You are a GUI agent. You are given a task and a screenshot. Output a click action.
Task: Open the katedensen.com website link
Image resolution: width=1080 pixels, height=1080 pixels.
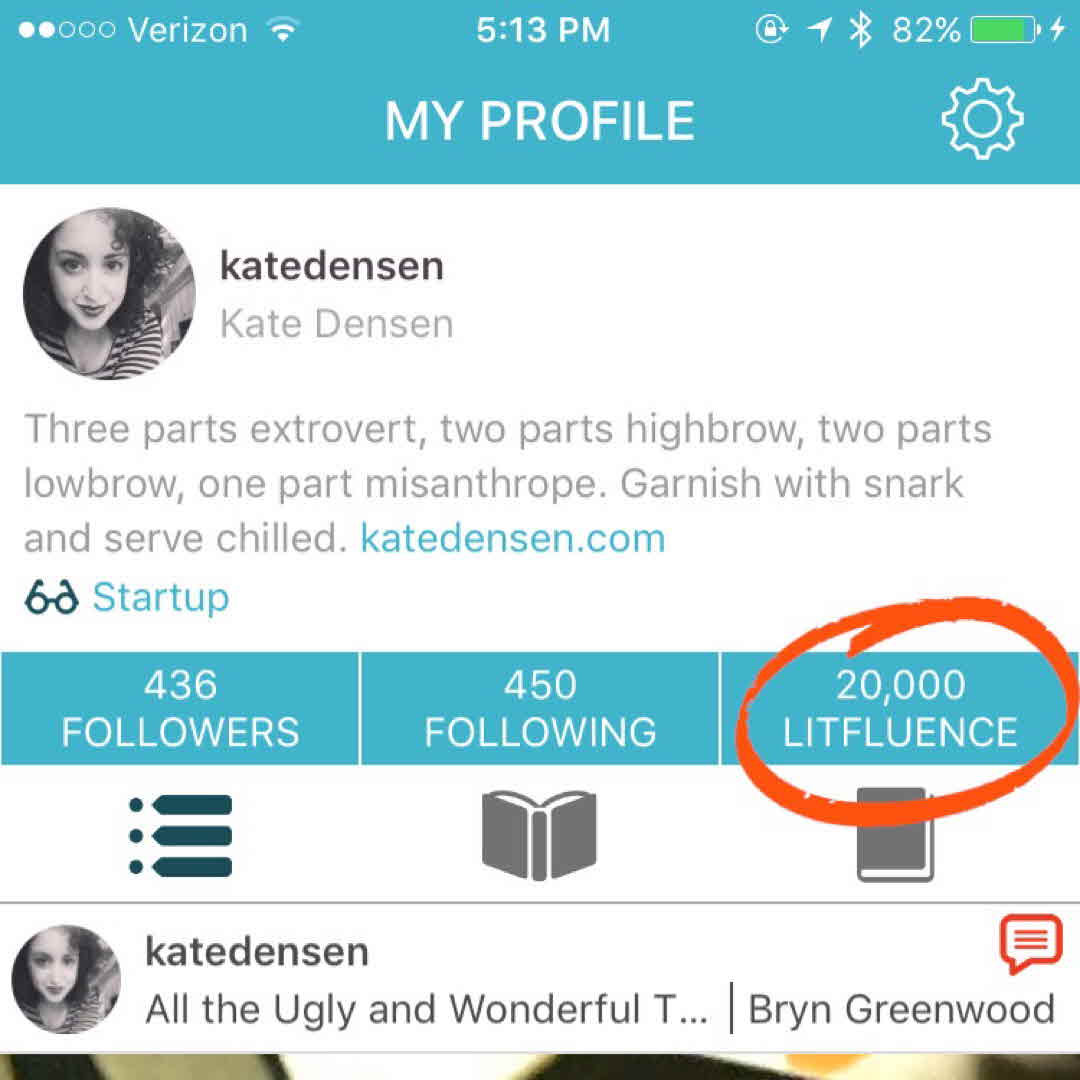click(512, 539)
